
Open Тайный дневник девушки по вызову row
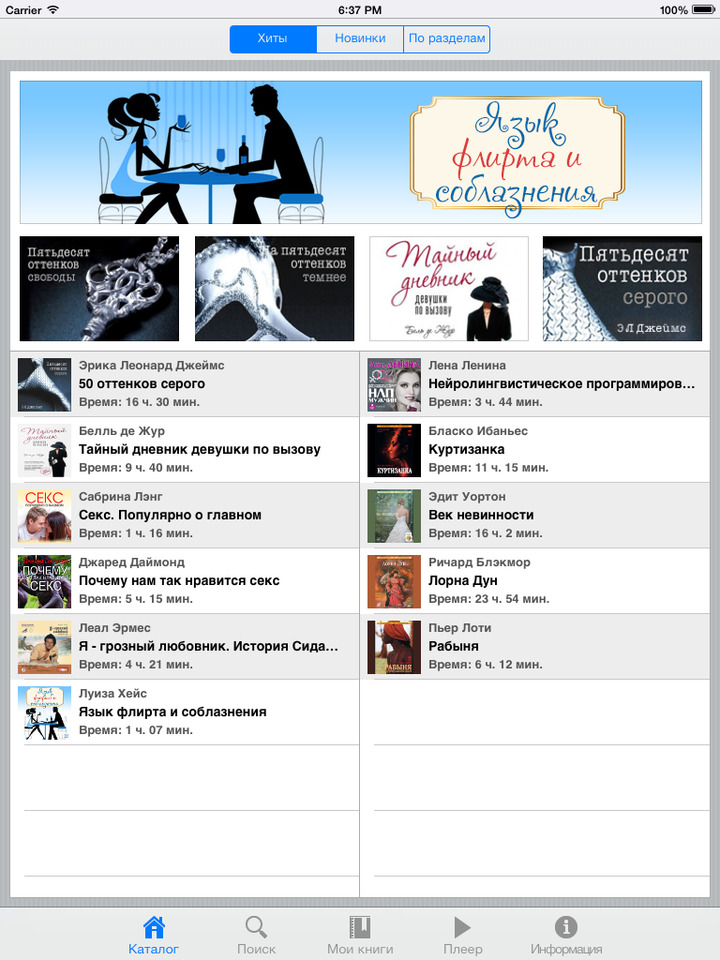point(185,449)
